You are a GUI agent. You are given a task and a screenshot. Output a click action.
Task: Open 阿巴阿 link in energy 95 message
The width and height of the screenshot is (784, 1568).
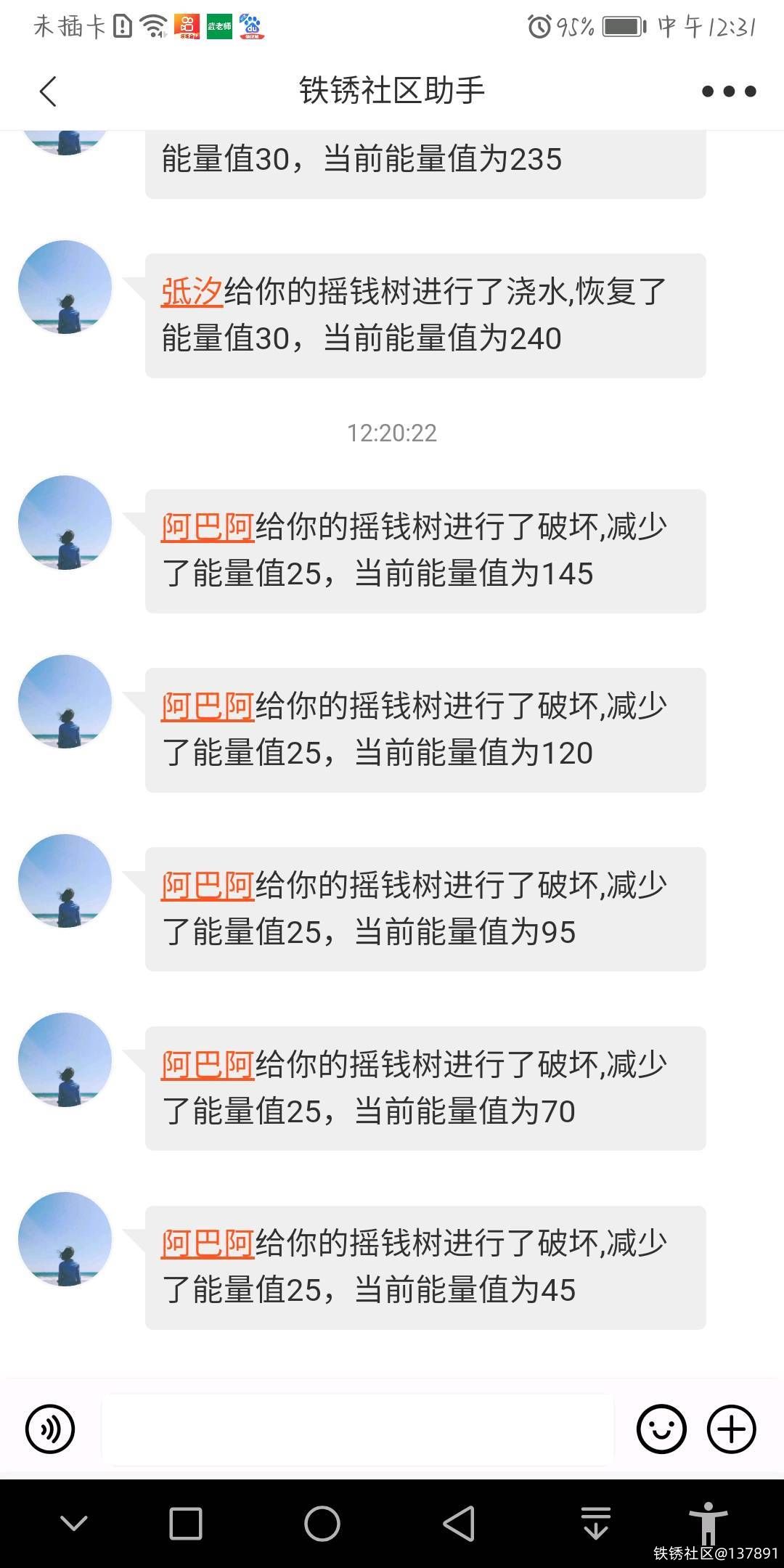208,886
